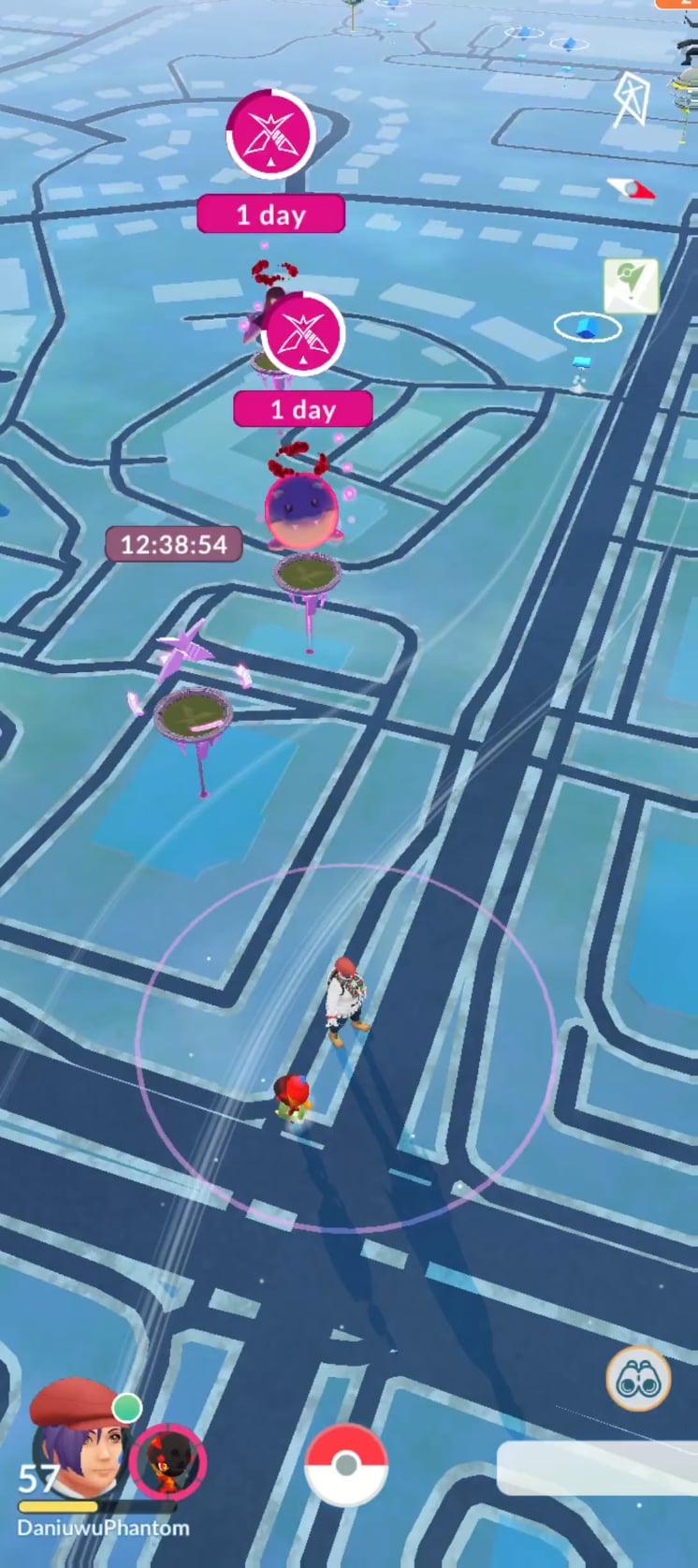Screen dimensions: 698x1568
Task: Tap the Power Spot with purple crystals
Action: (x=193, y=714)
